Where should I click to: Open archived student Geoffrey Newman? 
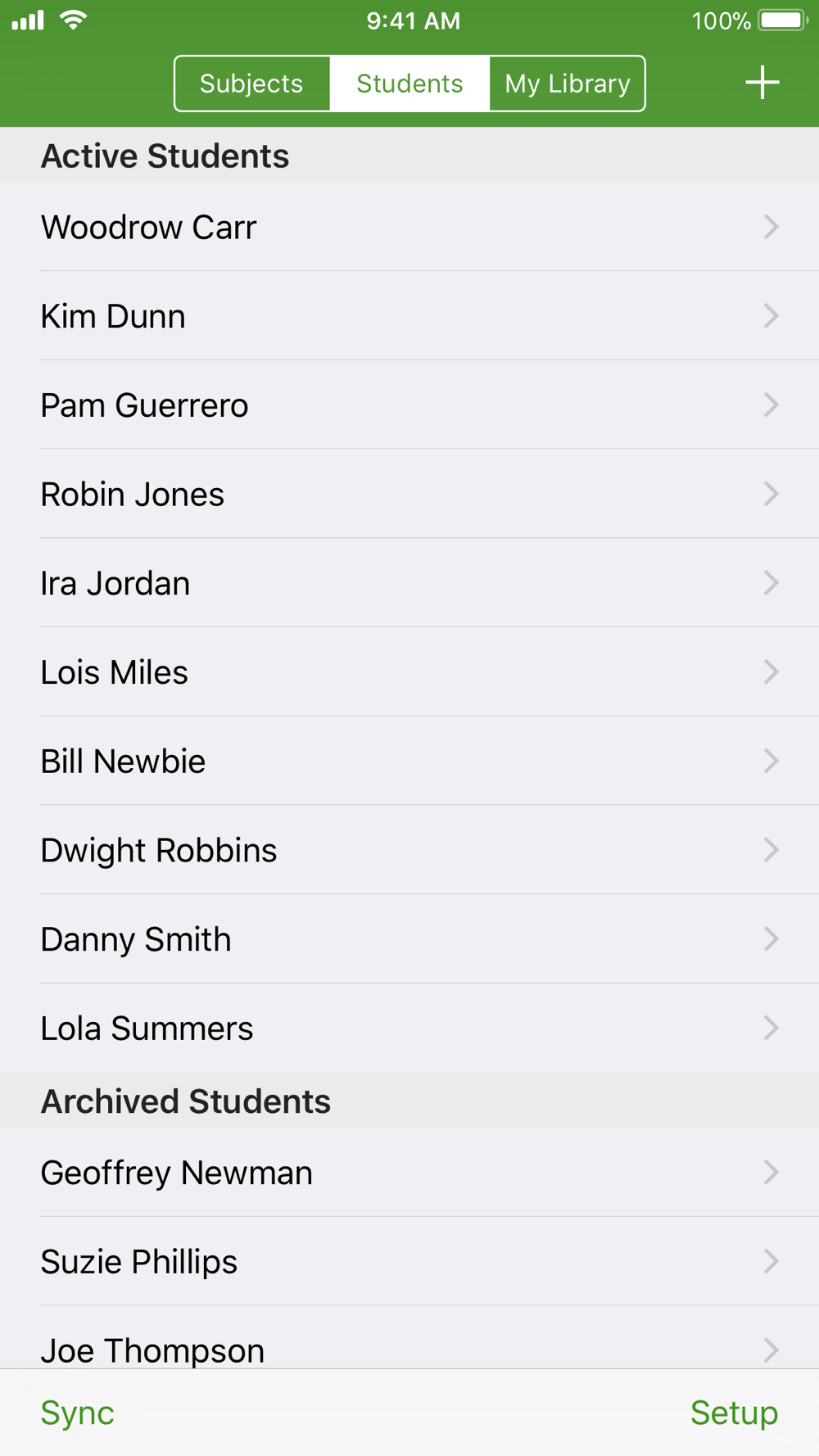(409, 1173)
